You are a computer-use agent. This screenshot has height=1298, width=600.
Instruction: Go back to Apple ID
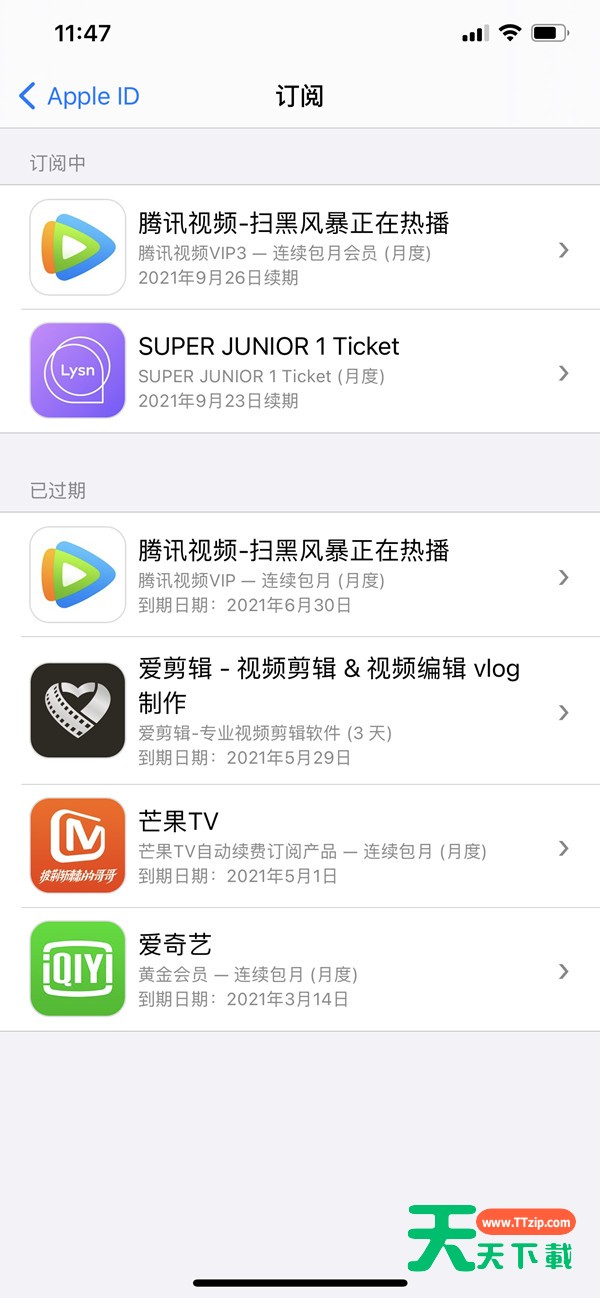79,97
